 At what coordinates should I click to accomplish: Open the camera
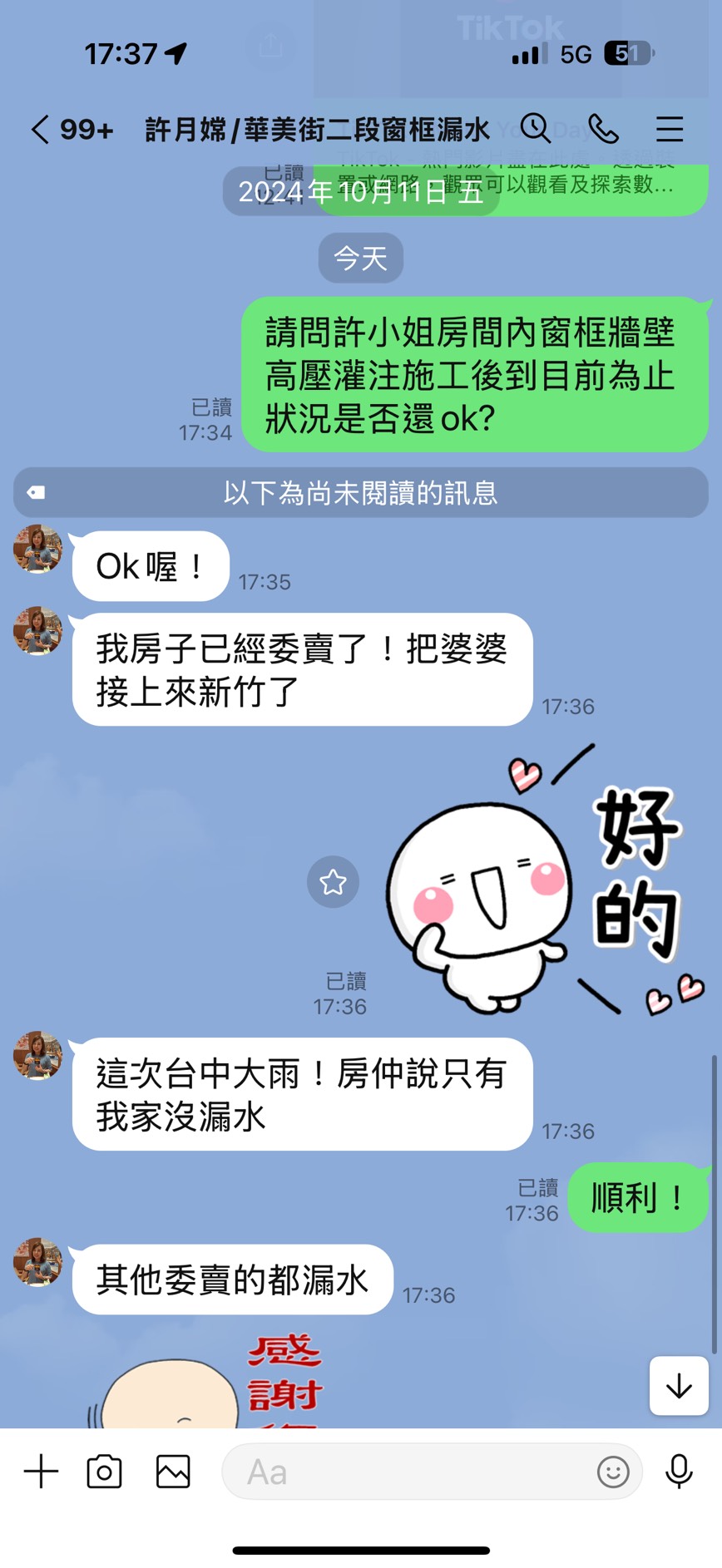point(105,1472)
